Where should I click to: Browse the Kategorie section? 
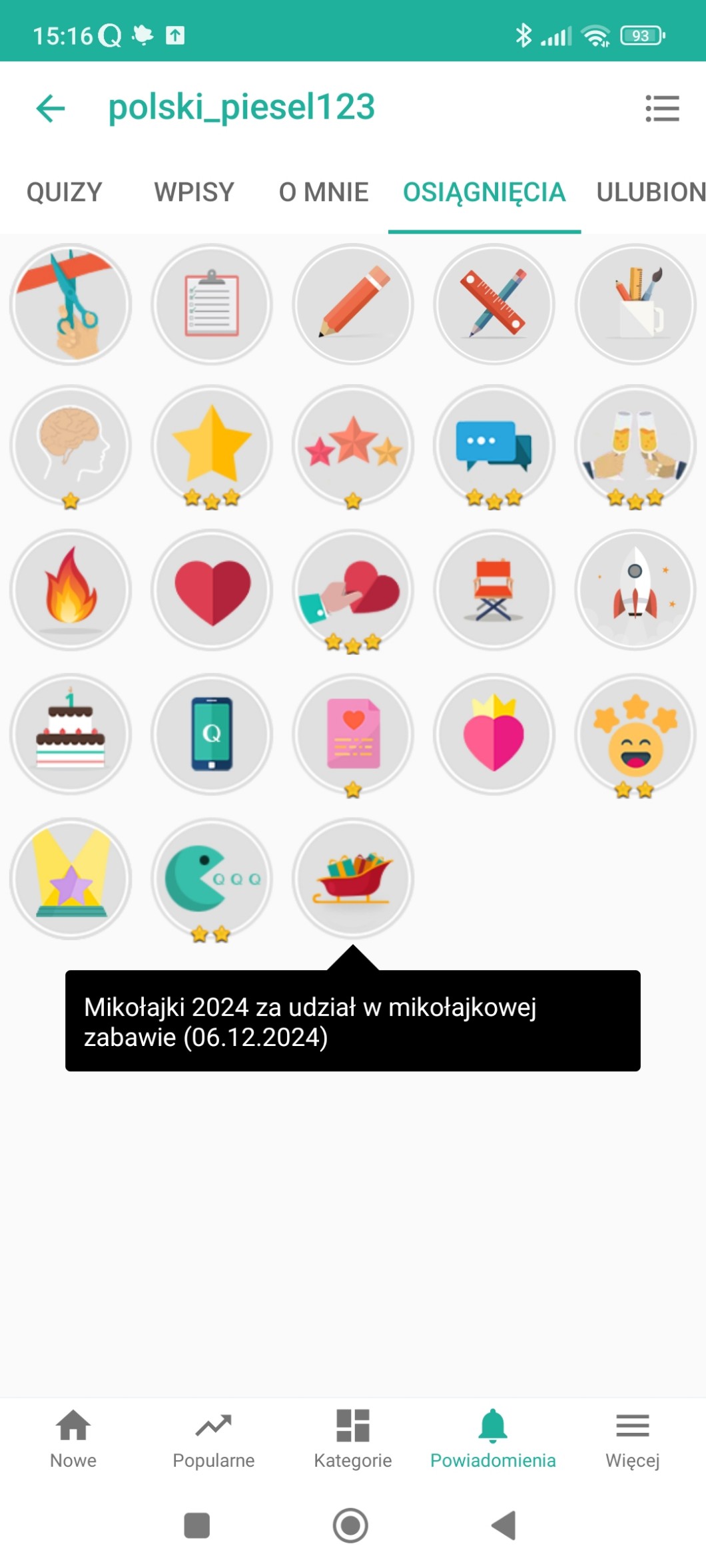[353, 1438]
